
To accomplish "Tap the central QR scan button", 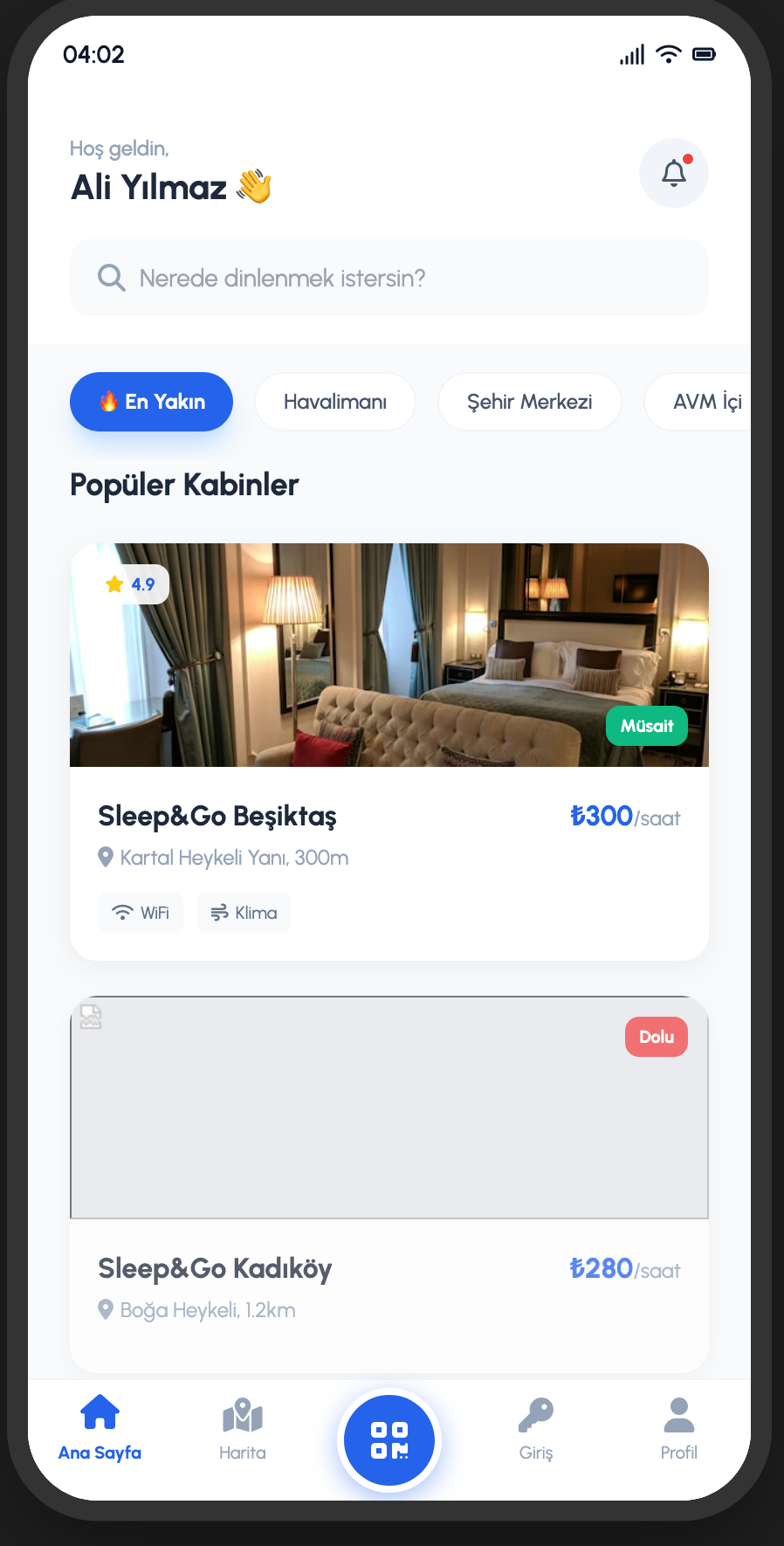I will pyautogui.click(x=389, y=1440).
